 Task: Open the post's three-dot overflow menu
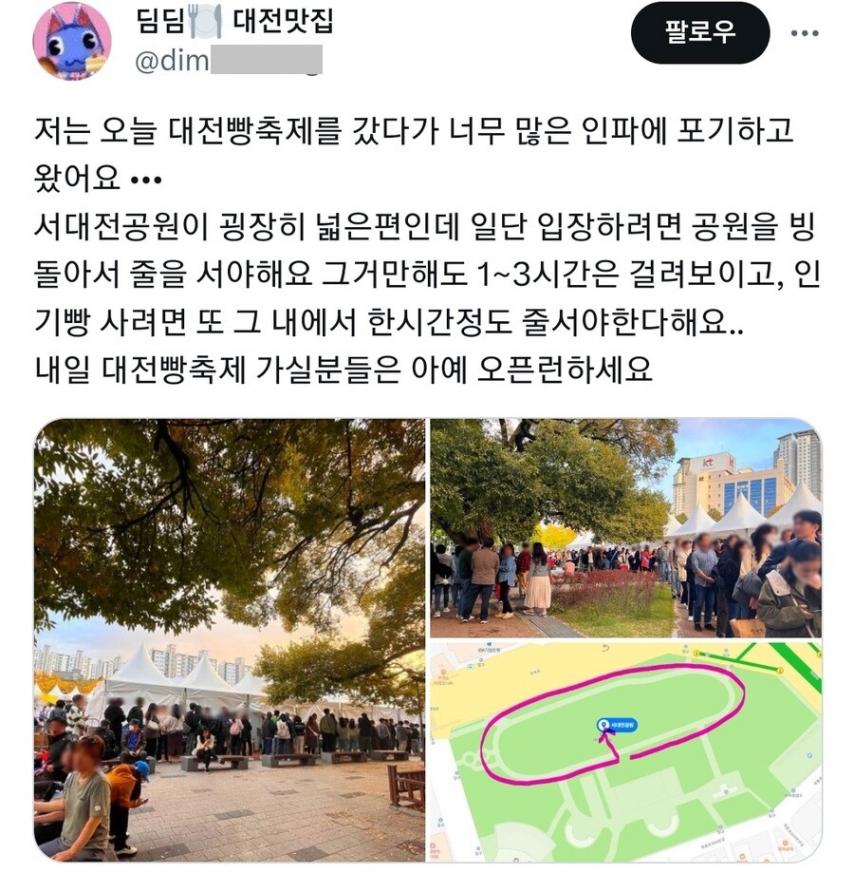tap(804, 33)
